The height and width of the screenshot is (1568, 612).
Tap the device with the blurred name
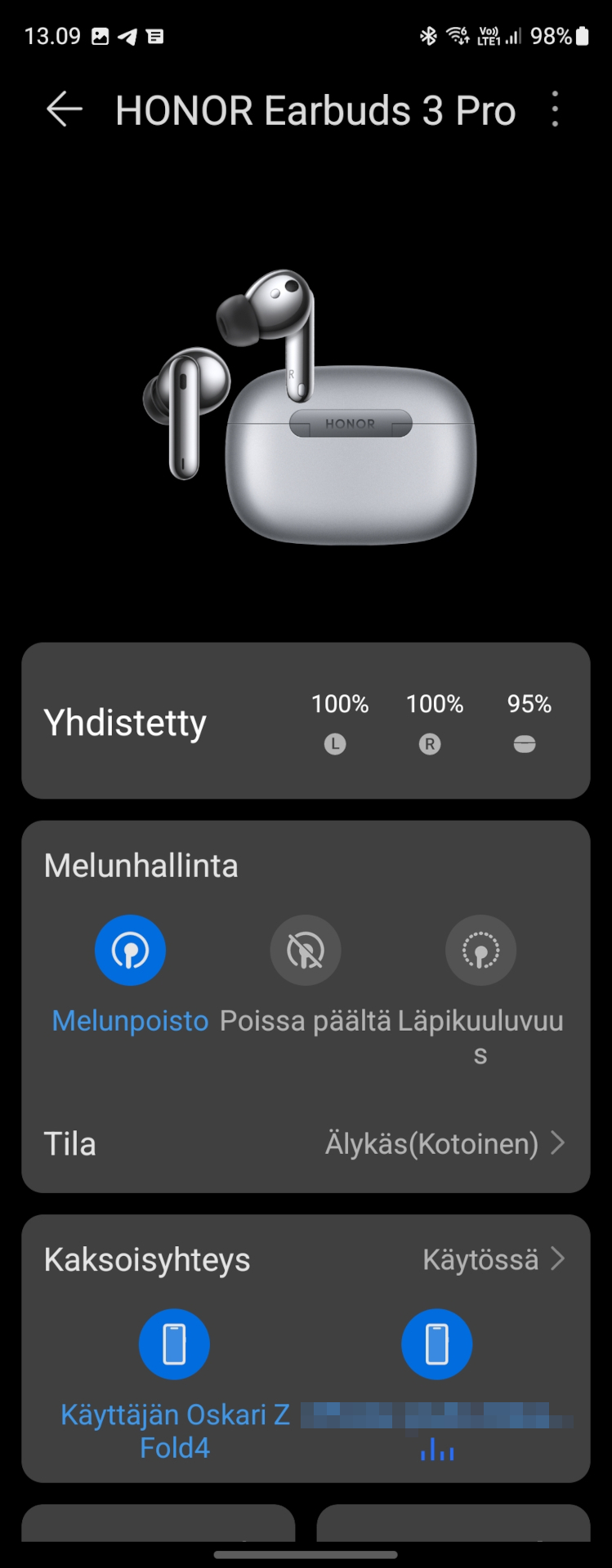pyautogui.click(x=436, y=1345)
